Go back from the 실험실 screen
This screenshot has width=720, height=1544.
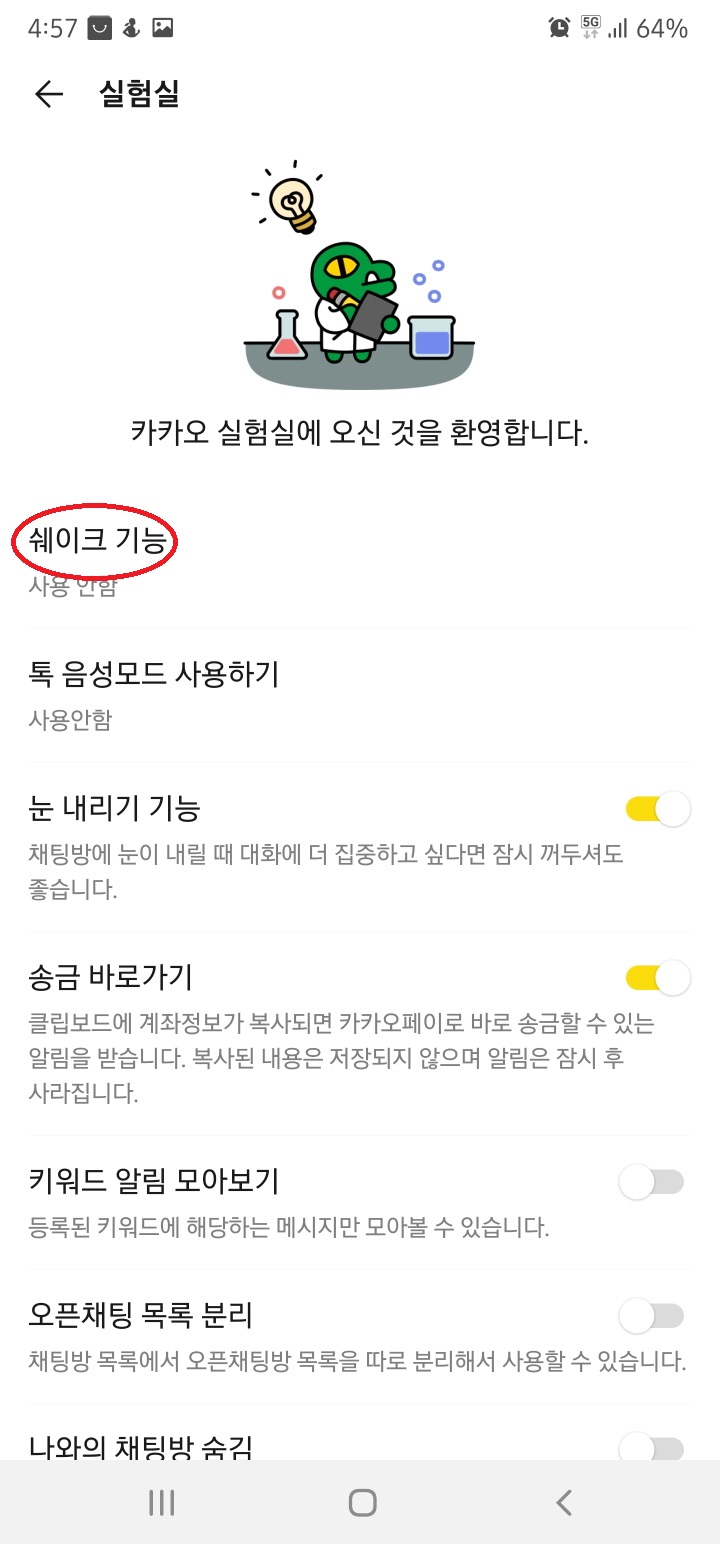point(48,95)
